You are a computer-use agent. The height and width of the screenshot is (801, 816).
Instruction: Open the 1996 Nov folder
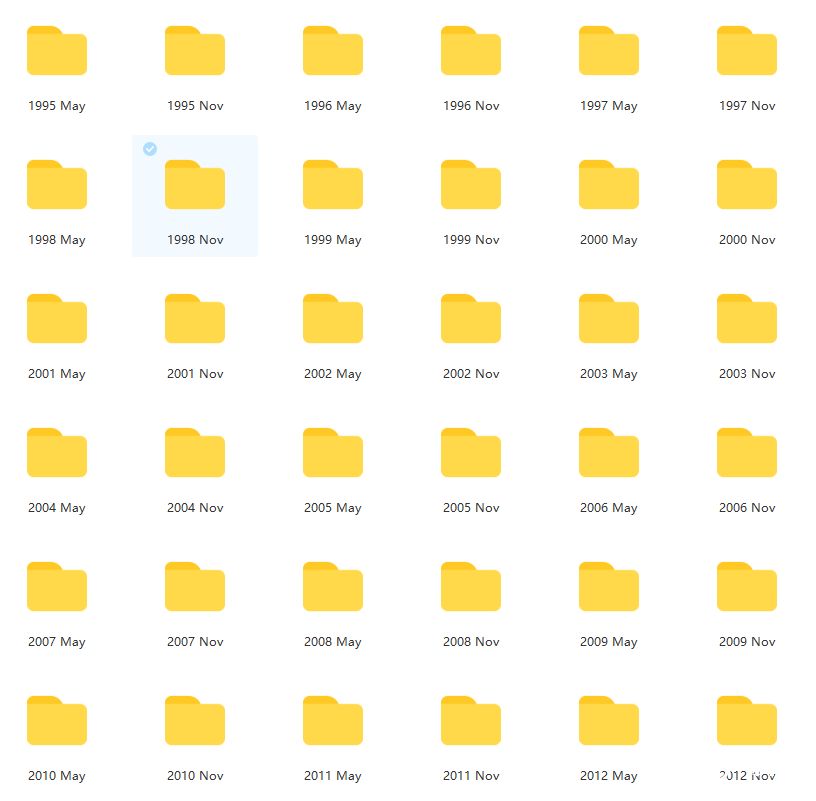coord(470,52)
